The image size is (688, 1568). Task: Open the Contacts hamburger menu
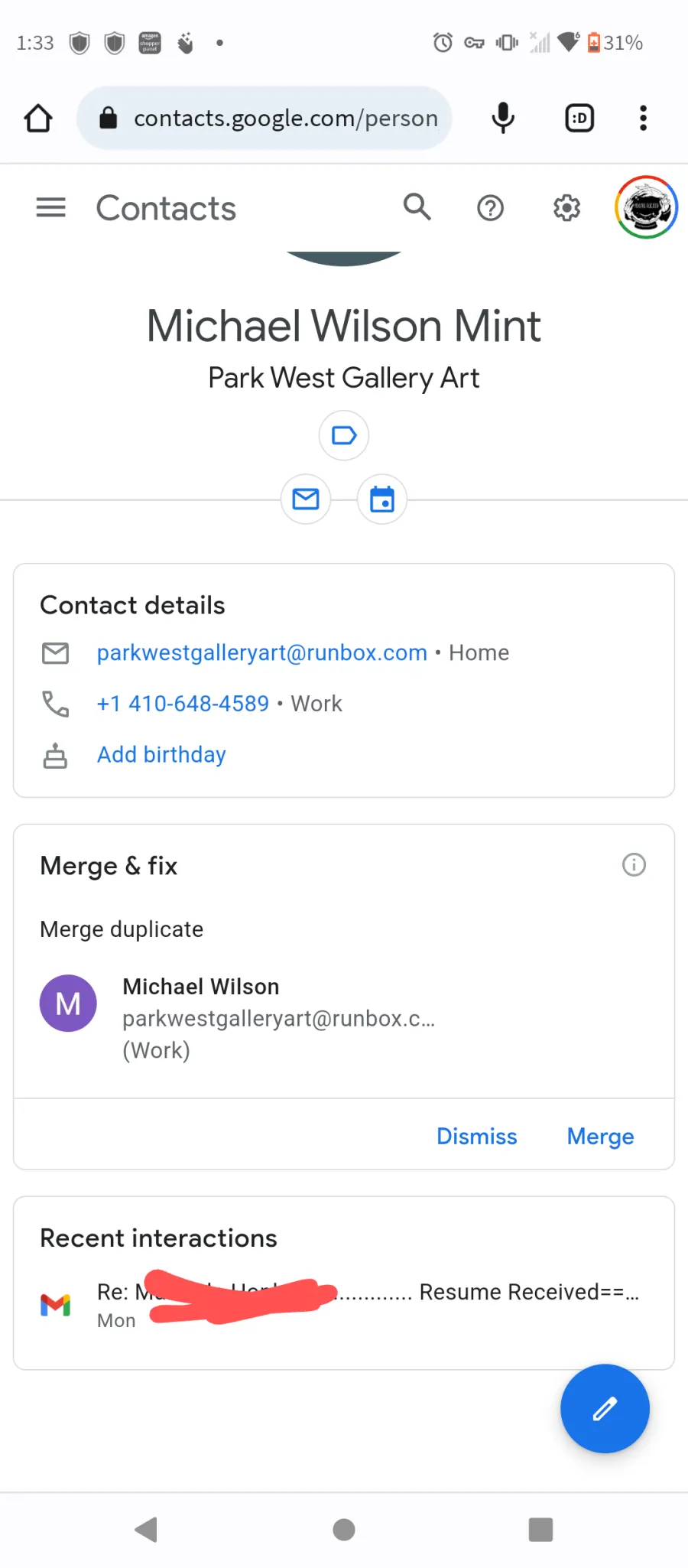[x=50, y=207]
